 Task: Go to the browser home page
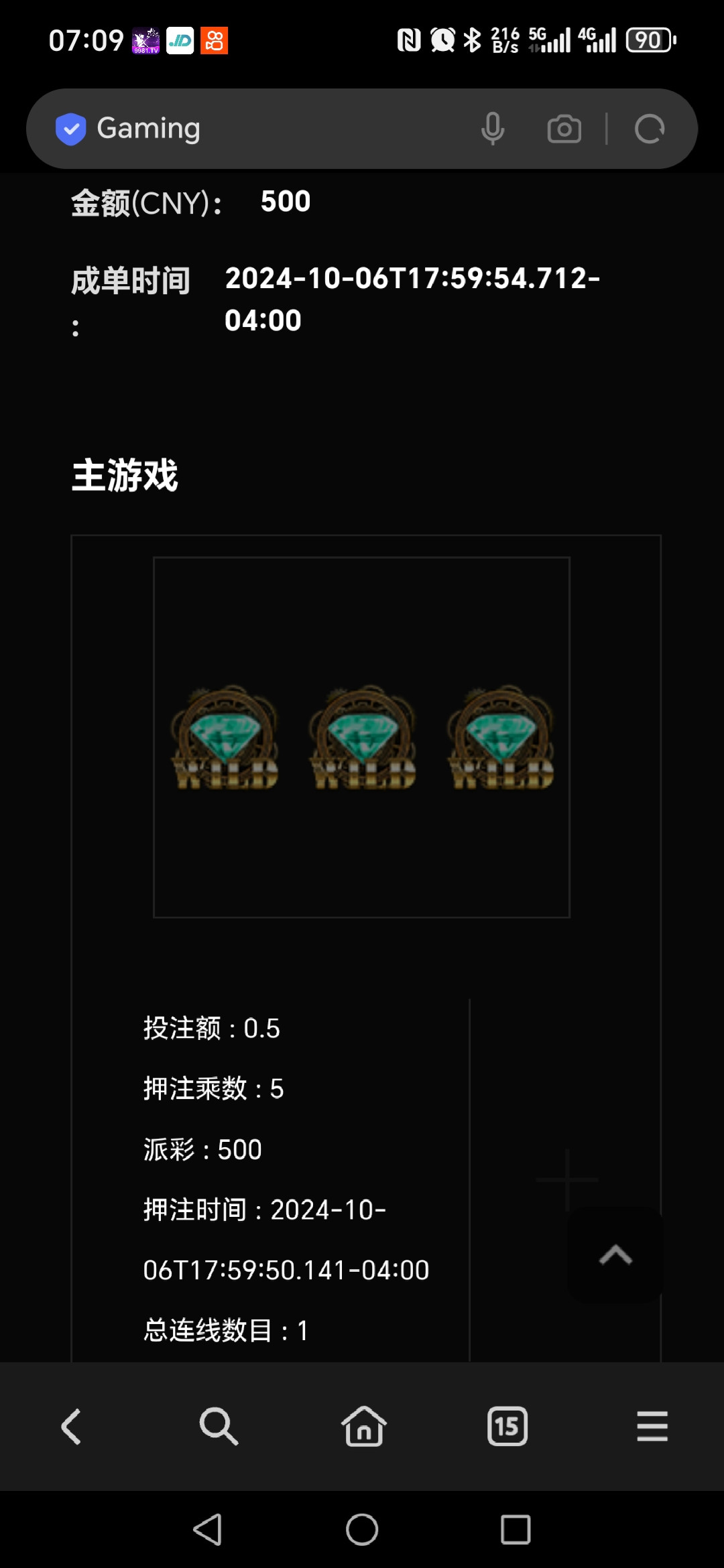(363, 1426)
